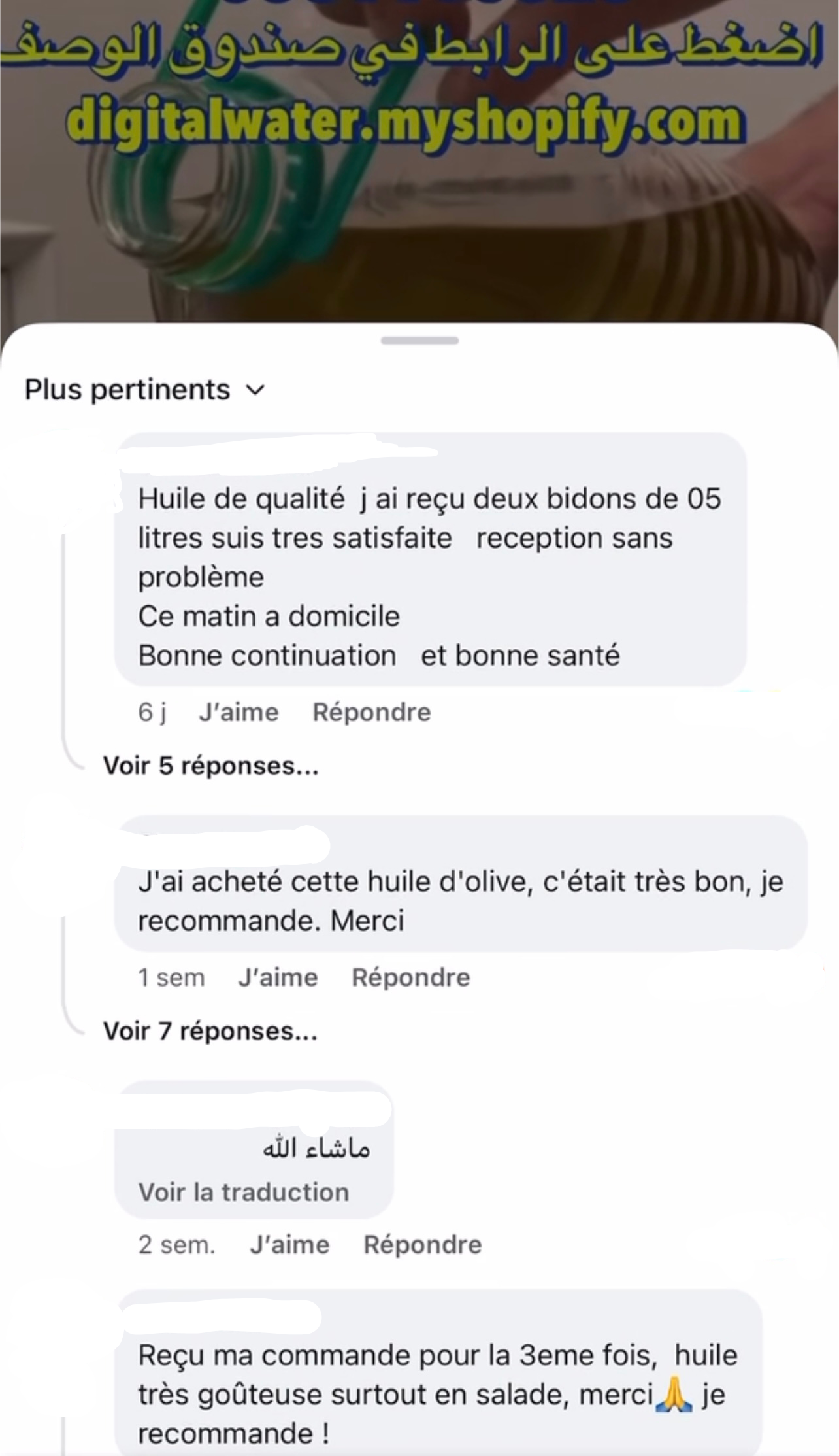Tap Répondre under the 1 sem comment
Screen dimensions: 839x1456
(410, 977)
